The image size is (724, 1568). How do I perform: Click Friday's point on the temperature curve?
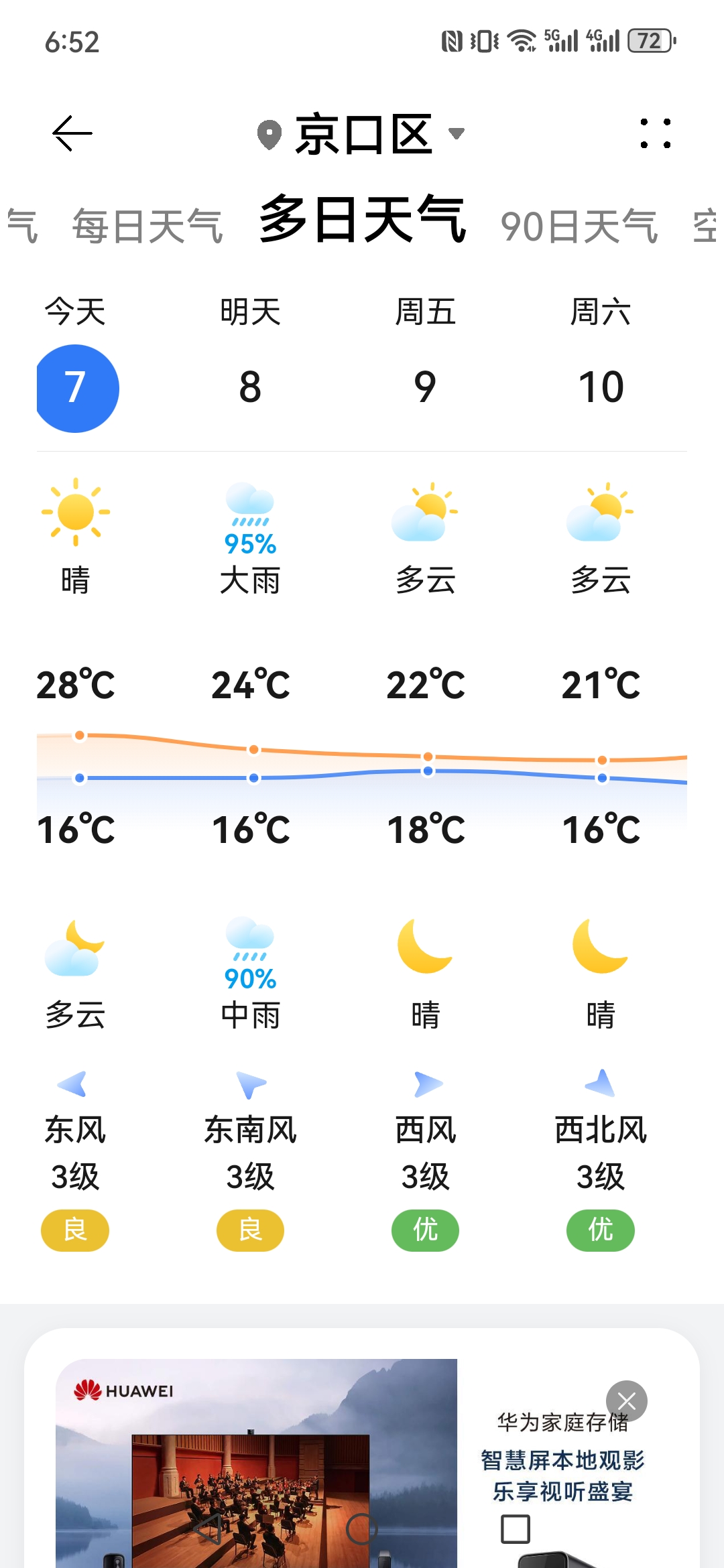coord(427,757)
